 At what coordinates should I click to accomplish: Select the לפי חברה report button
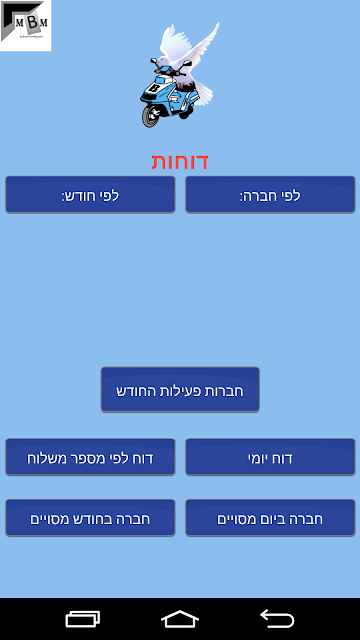coord(270,195)
